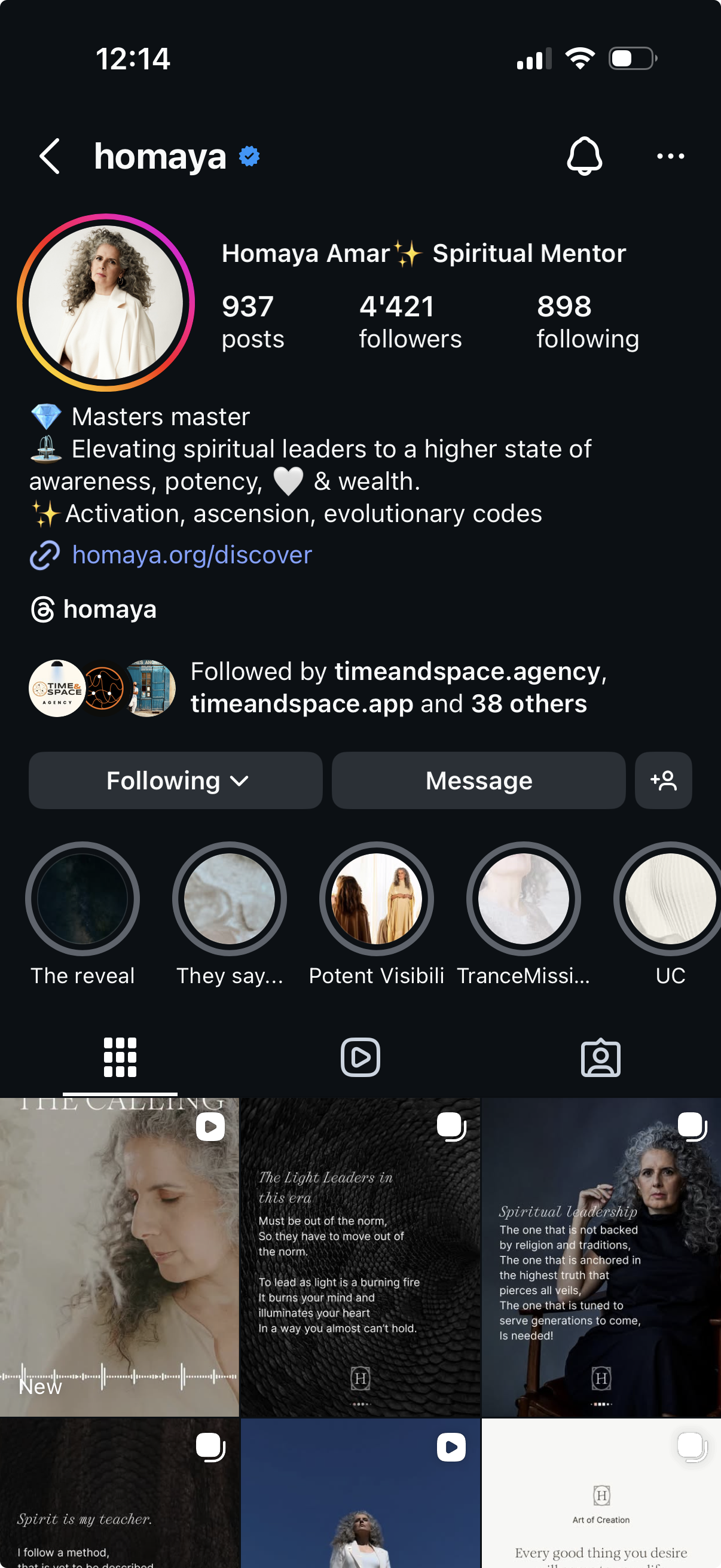Switch to the Reels tab

(x=360, y=1057)
